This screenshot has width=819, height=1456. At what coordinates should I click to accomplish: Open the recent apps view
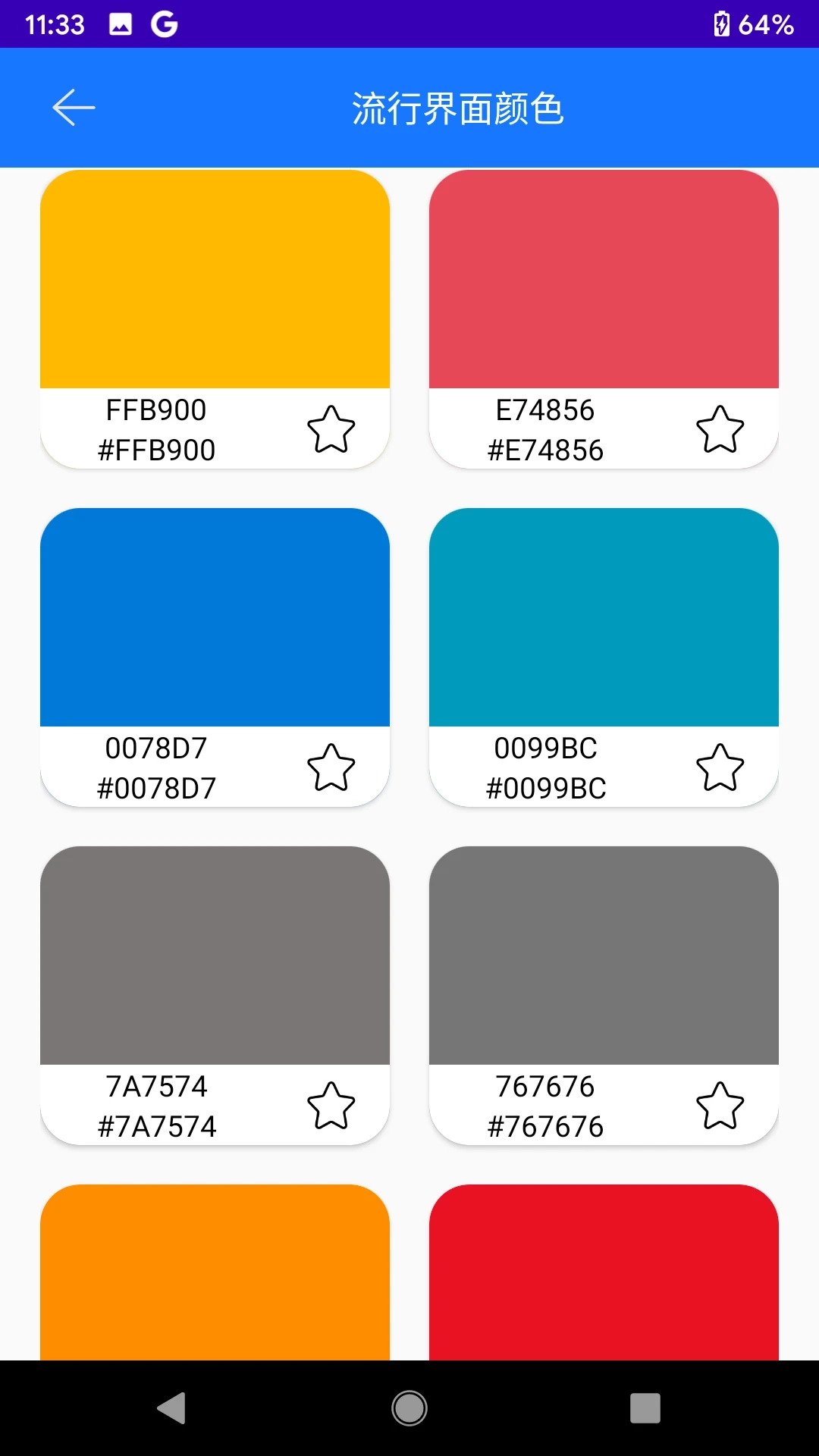click(645, 1408)
